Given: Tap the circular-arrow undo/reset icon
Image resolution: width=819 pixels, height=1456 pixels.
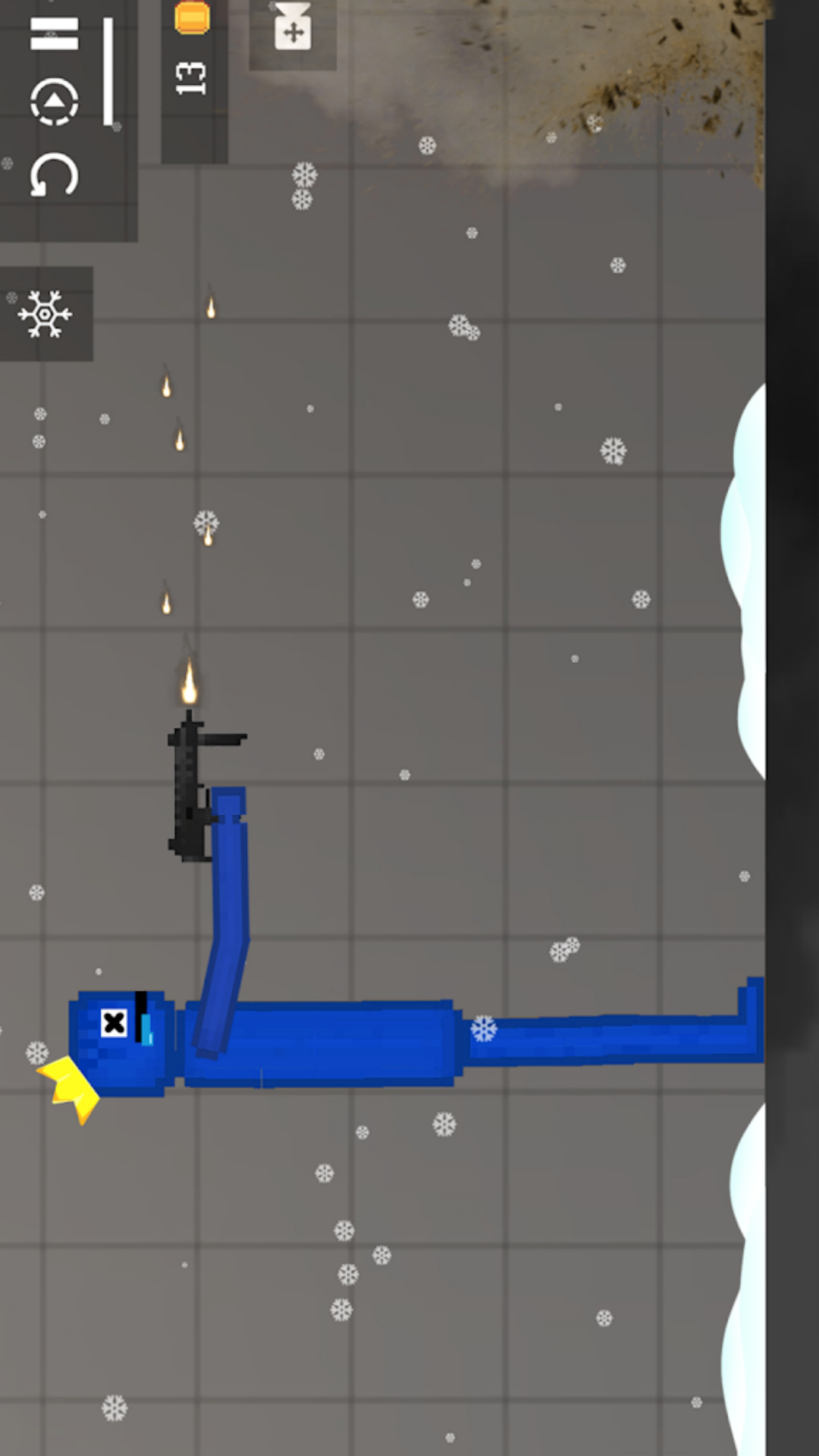Looking at the screenshot, I should click(54, 176).
